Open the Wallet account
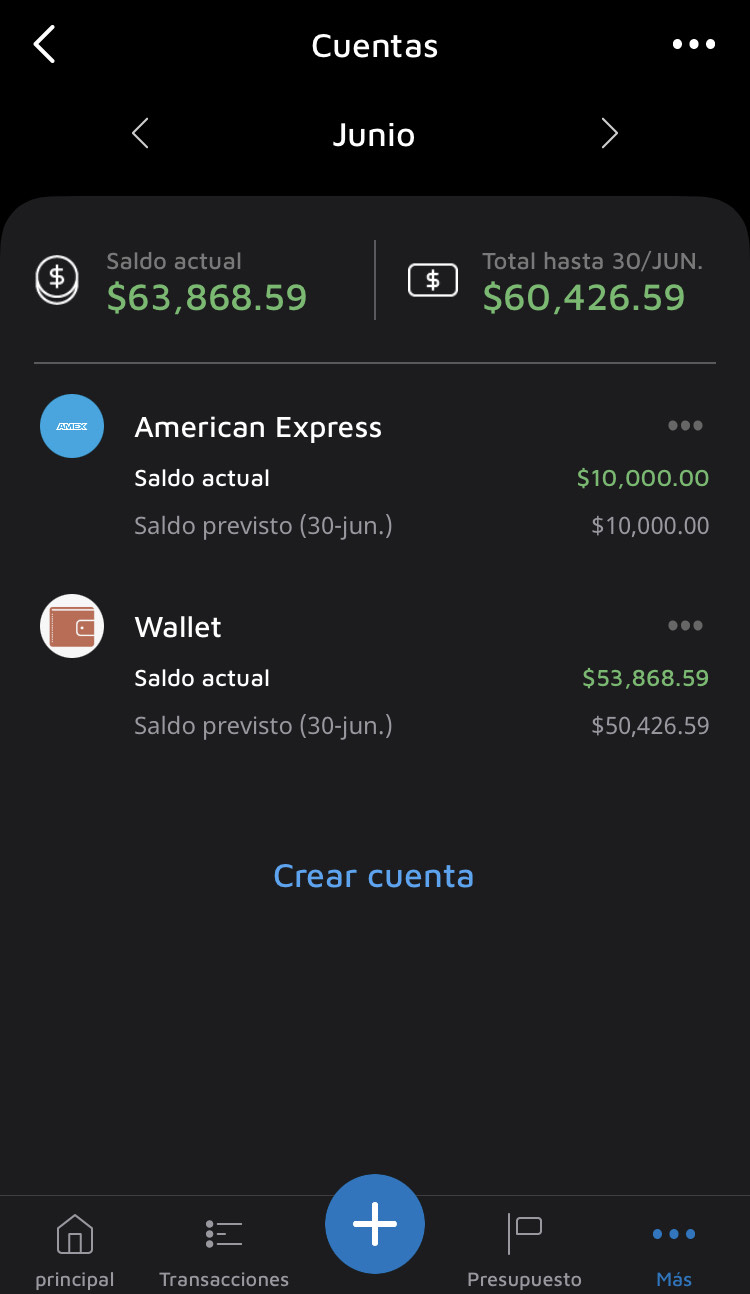 click(x=178, y=628)
